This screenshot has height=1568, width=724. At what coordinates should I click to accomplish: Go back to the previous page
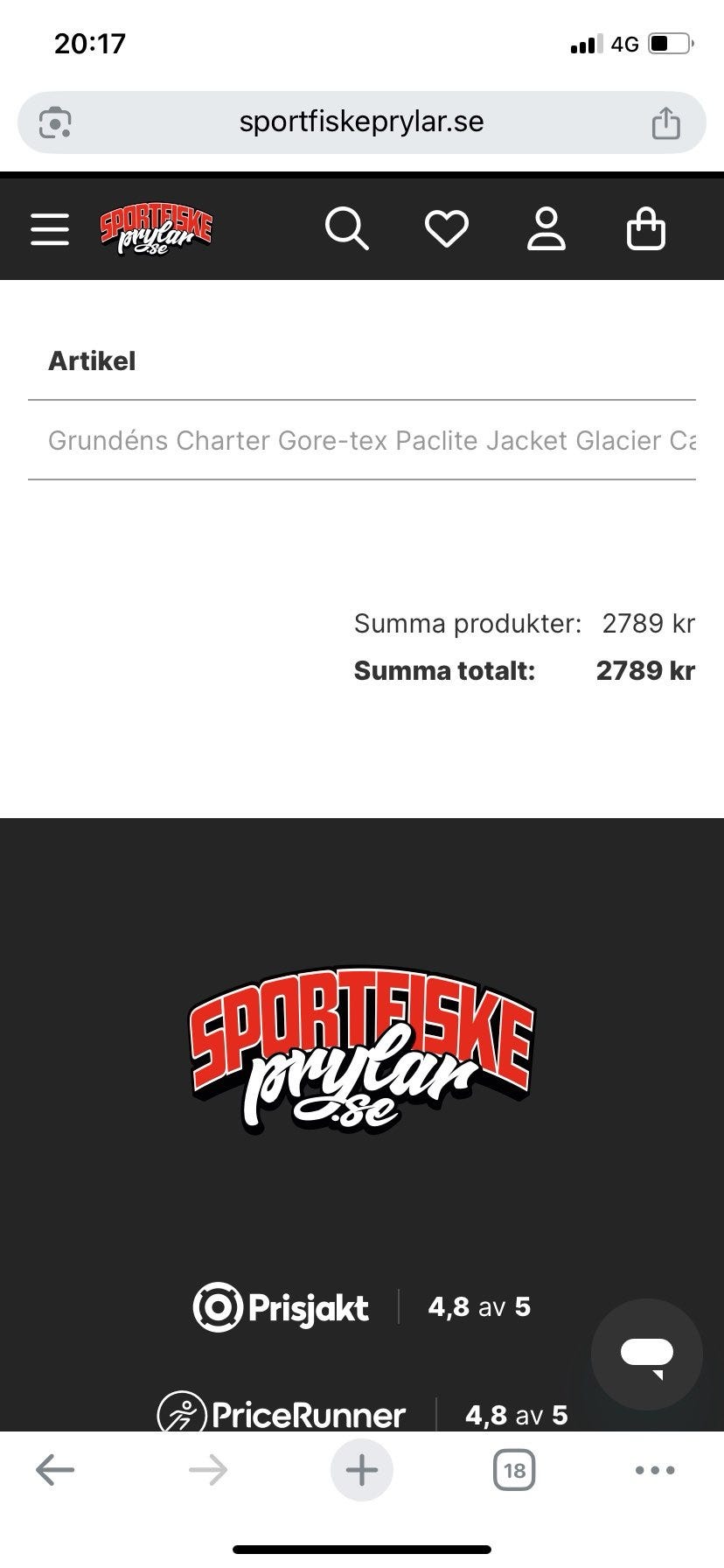pyautogui.click(x=55, y=1470)
